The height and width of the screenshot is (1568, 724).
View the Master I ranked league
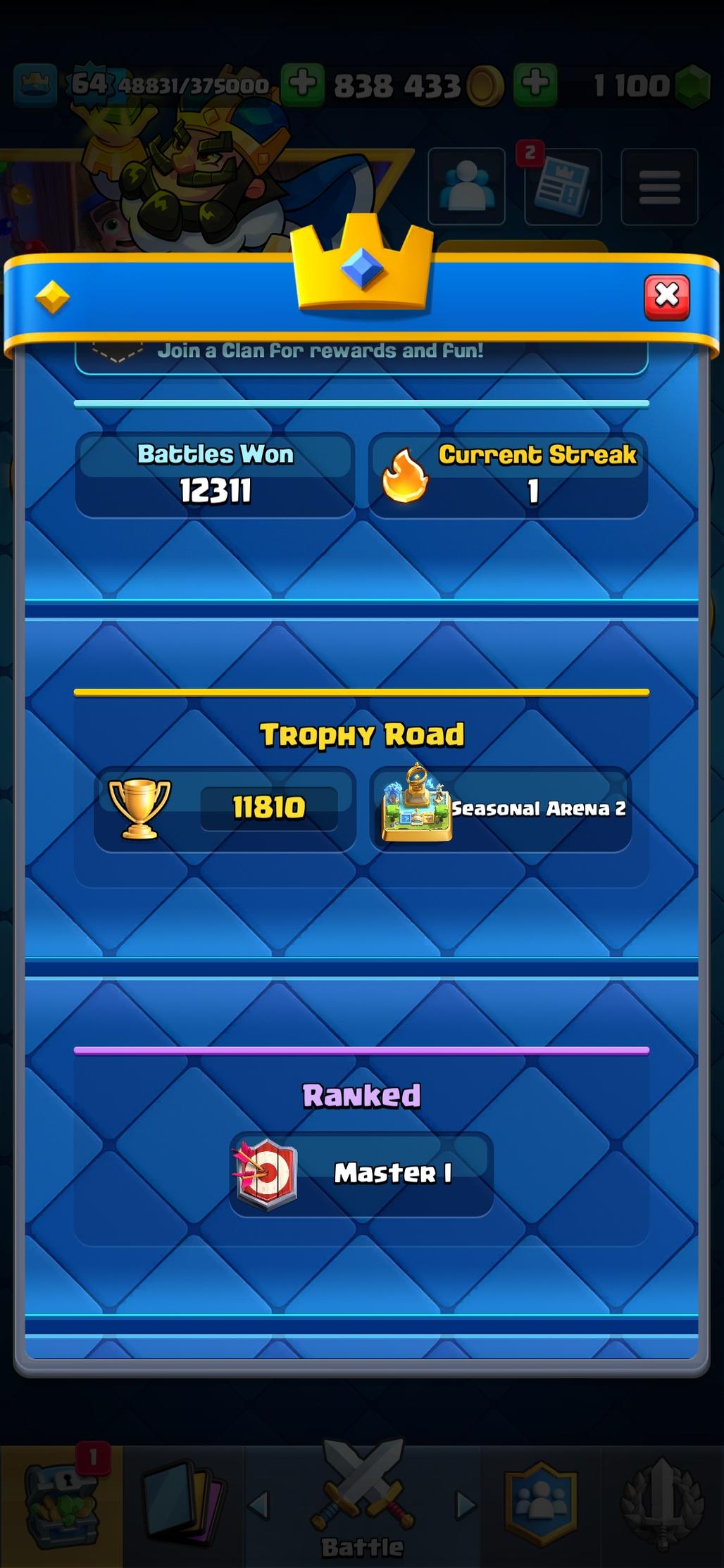361,1173
